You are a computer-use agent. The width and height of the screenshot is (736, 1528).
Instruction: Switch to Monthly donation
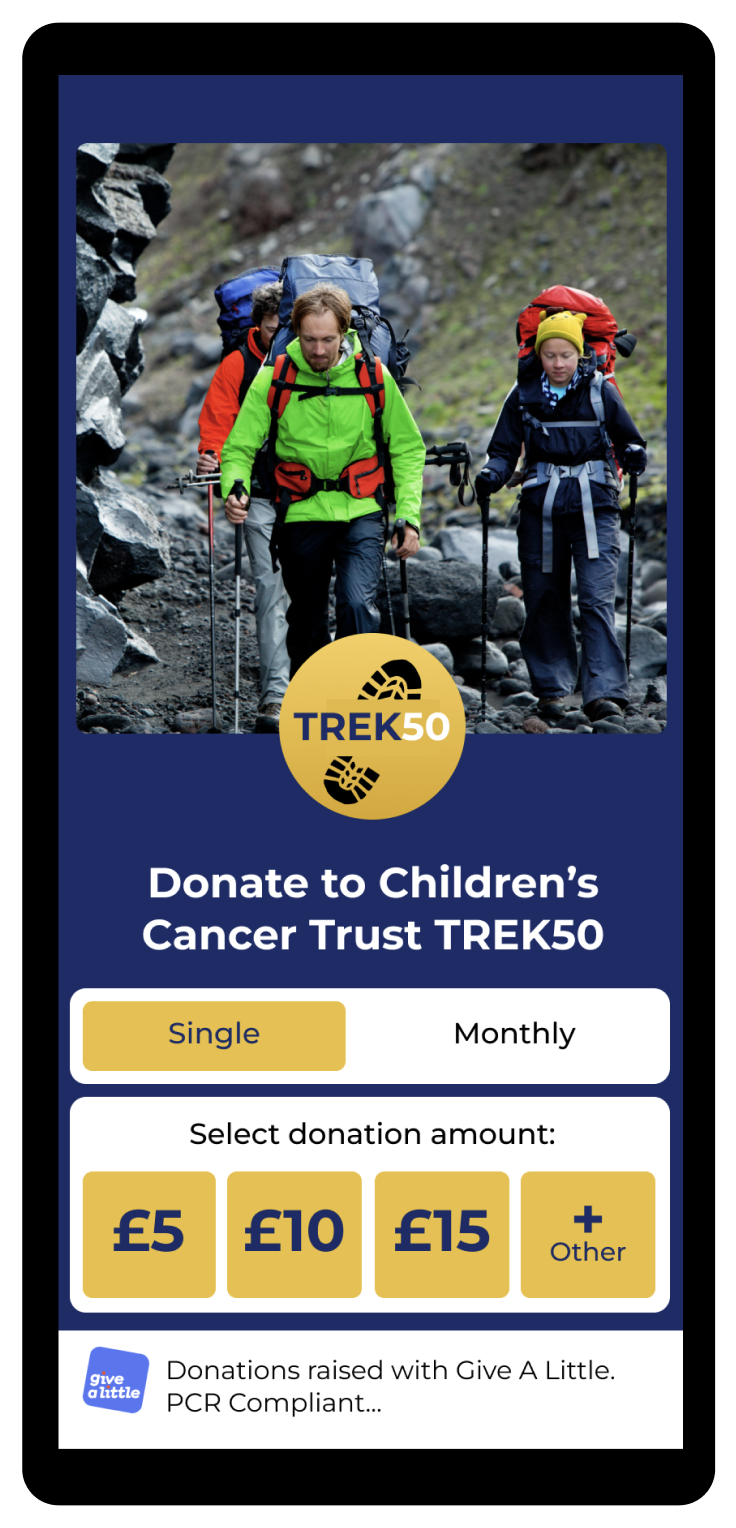pyautogui.click(x=514, y=1035)
